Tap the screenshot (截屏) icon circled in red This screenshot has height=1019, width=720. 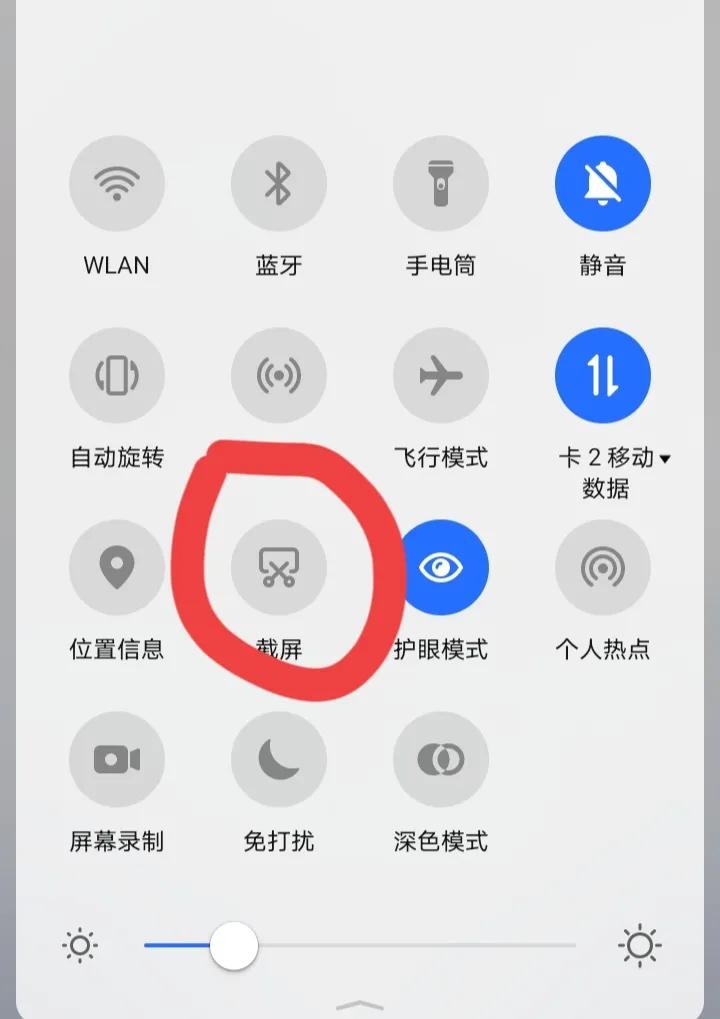coord(279,567)
